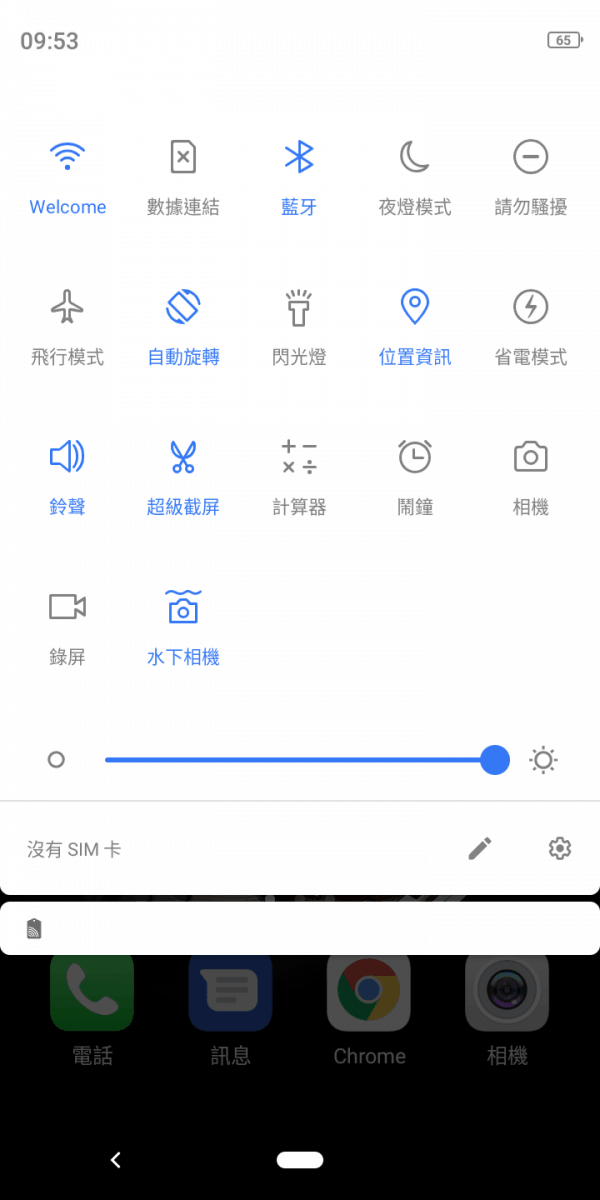Viewport: 600px width, 1200px height.
Task: Launch 相機 from quick settings tiles
Action: 531,457
